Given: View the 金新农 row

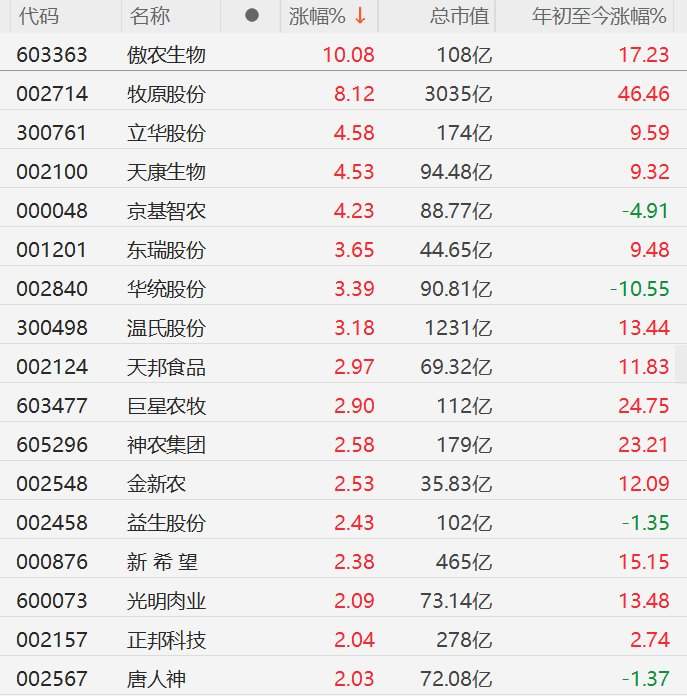Looking at the screenshot, I should pos(157,484).
